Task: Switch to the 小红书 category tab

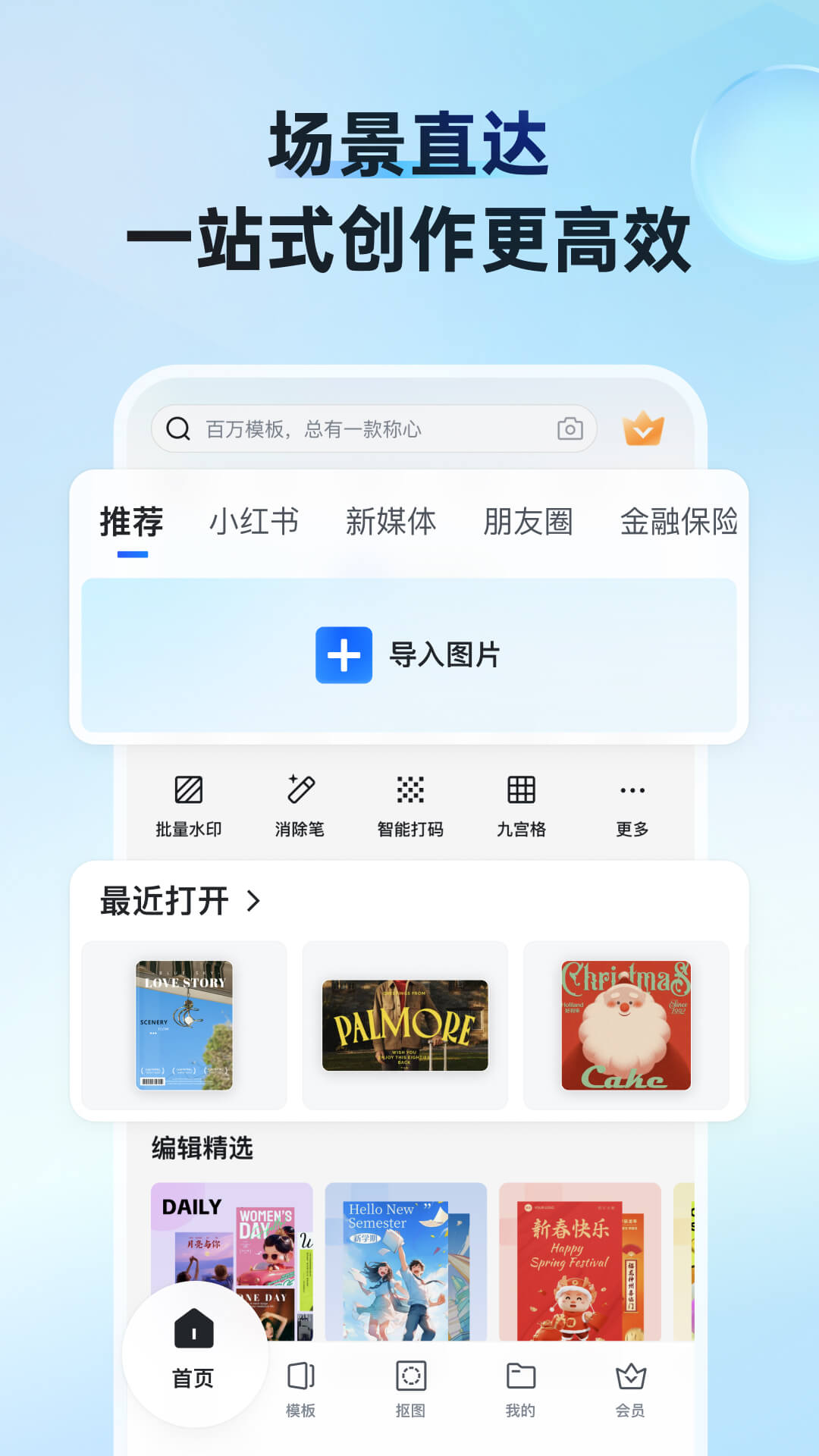Action: point(254,520)
